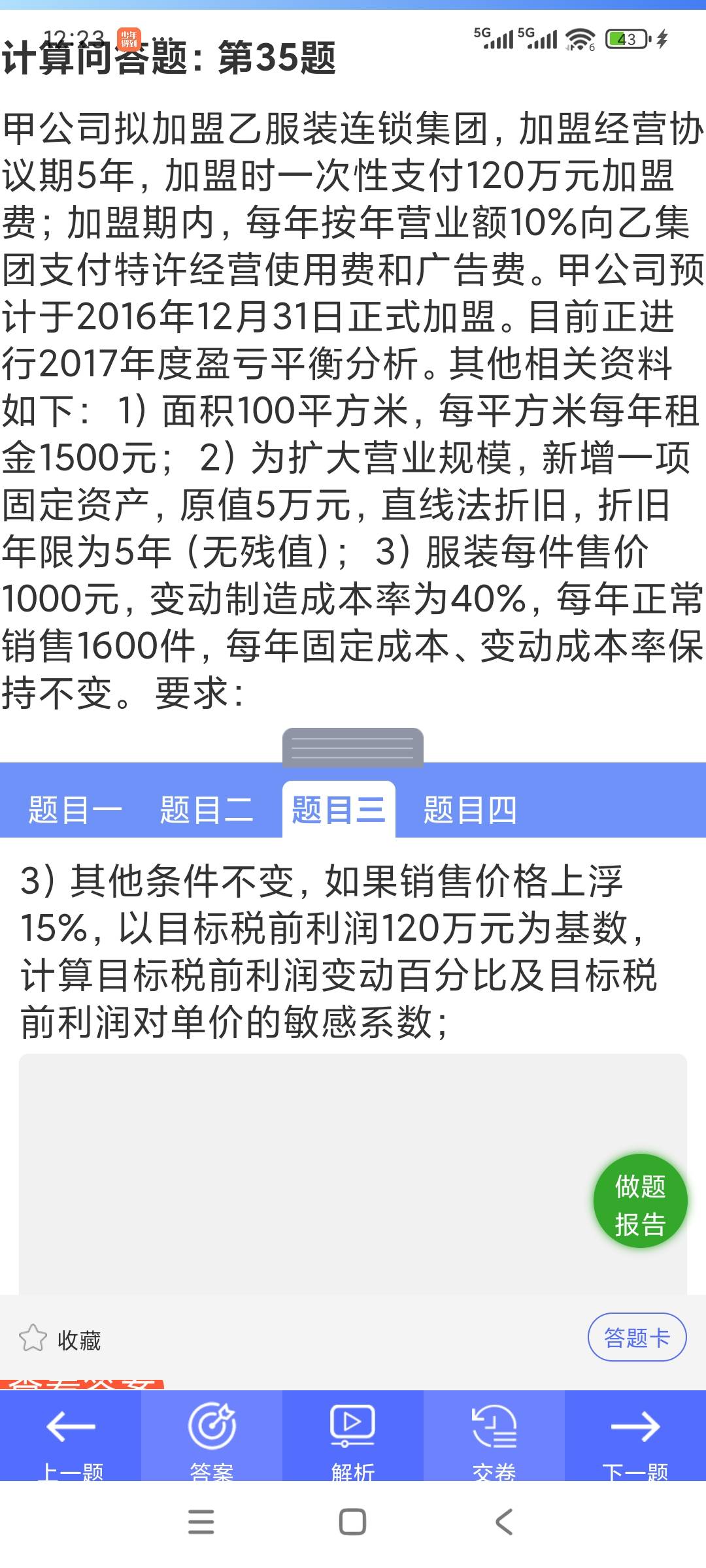Go to next question 下一题

(635, 1435)
